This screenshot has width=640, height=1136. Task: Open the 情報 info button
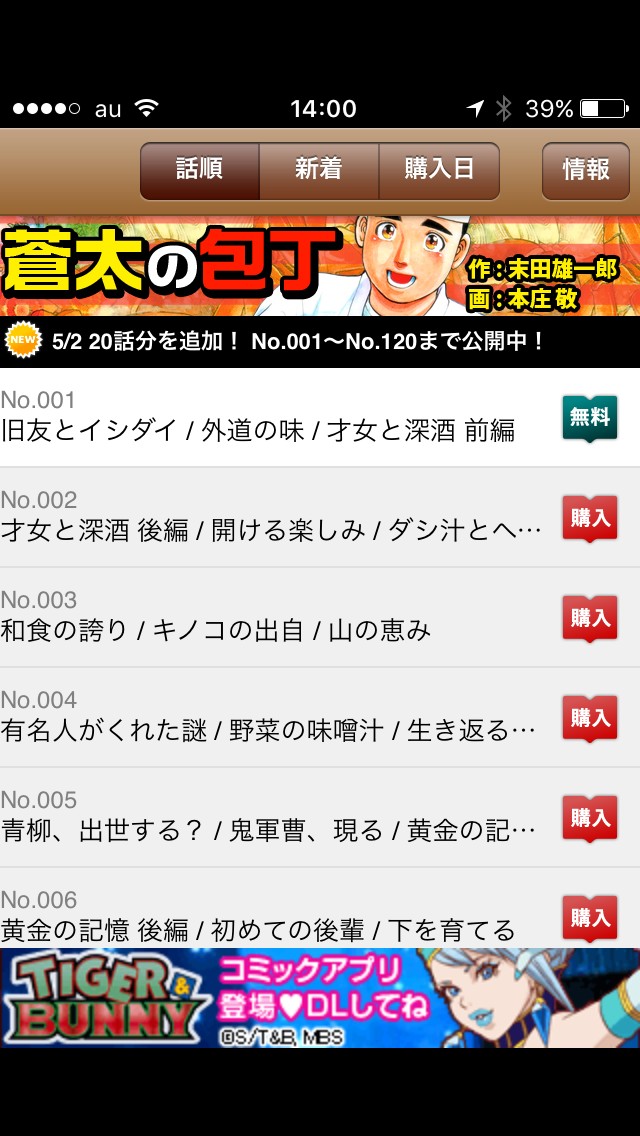(586, 171)
